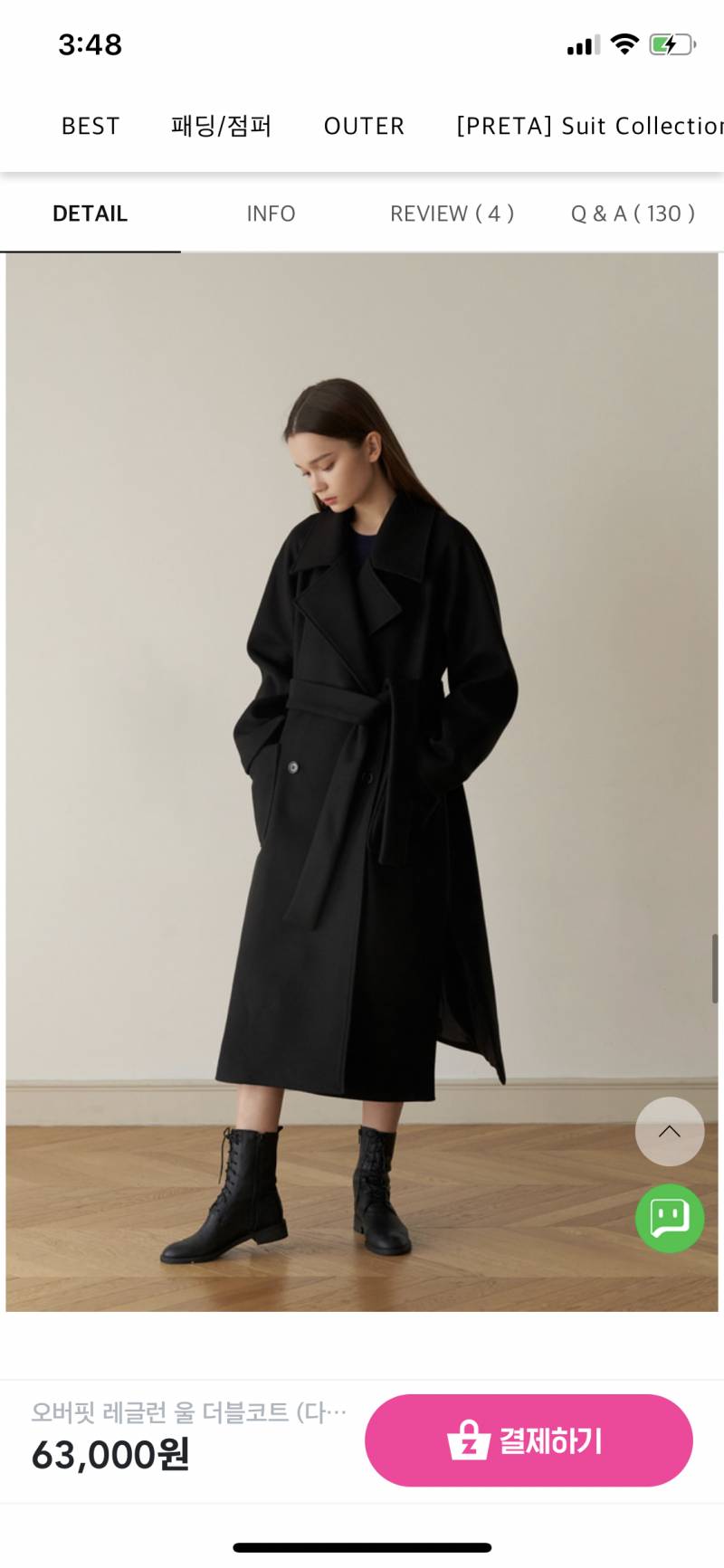724x1568 pixels.
Task: Switch to the INFO tab
Action: tap(271, 214)
